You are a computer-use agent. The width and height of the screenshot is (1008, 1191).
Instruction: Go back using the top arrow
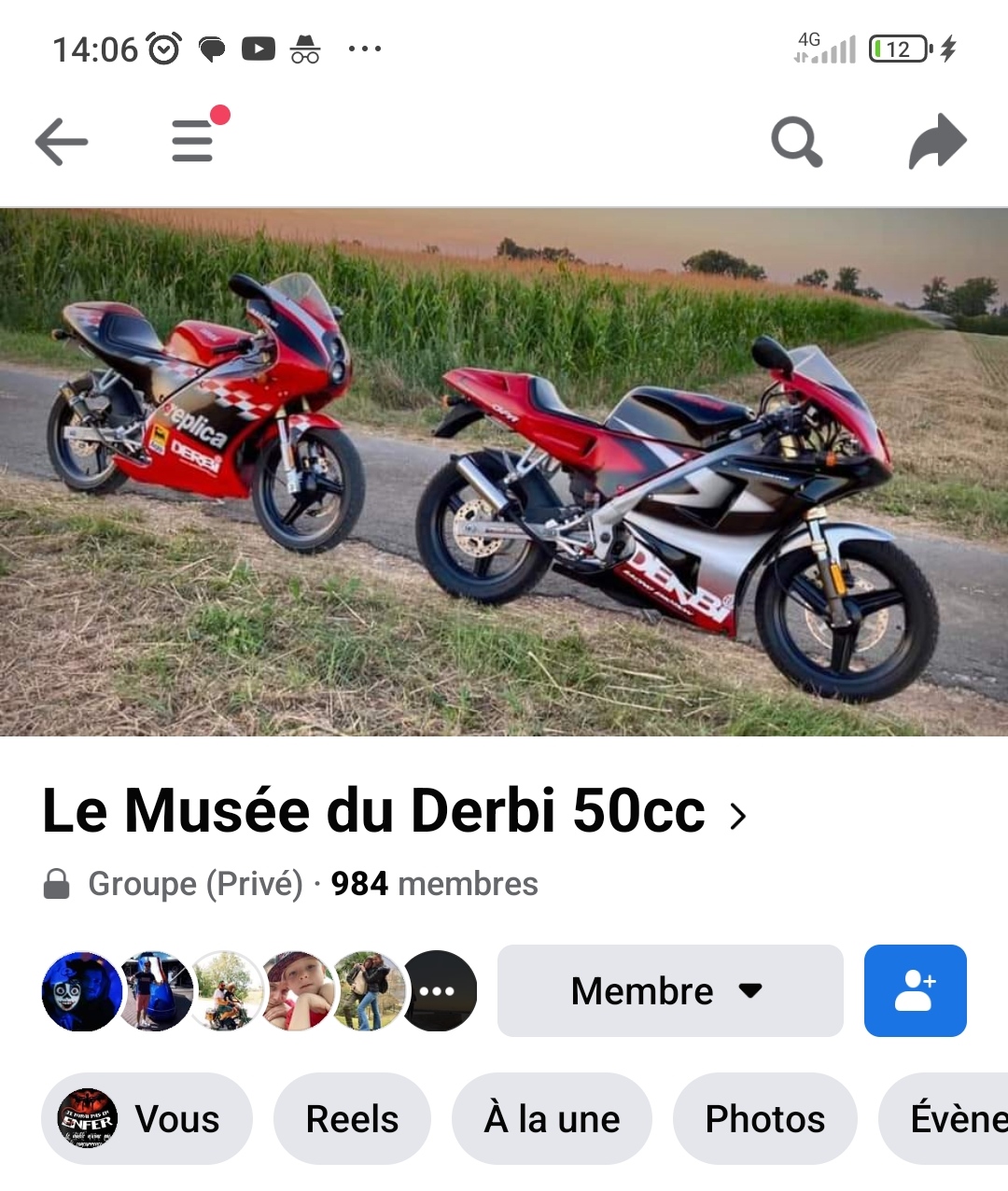pos(62,142)
